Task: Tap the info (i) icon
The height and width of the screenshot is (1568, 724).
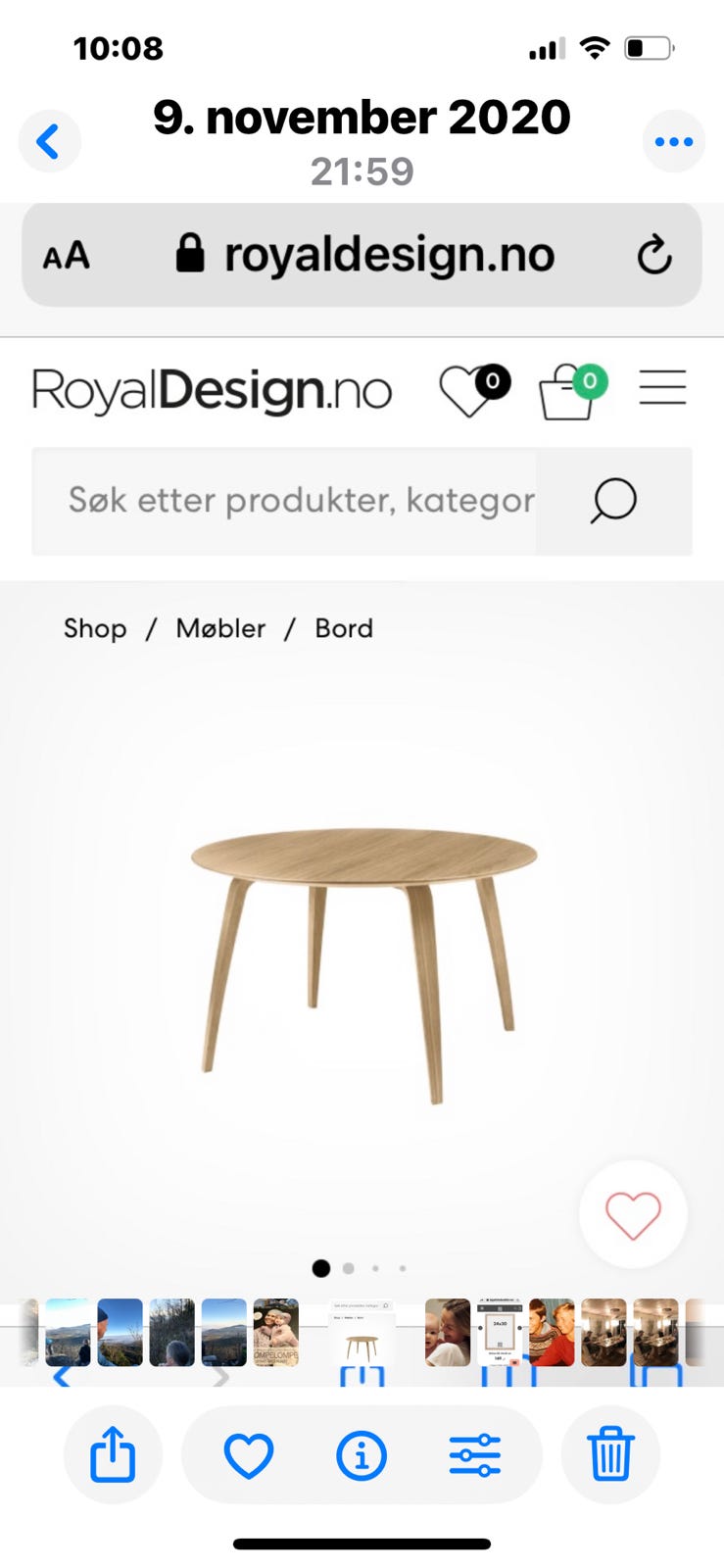Action: (362, 1455)
